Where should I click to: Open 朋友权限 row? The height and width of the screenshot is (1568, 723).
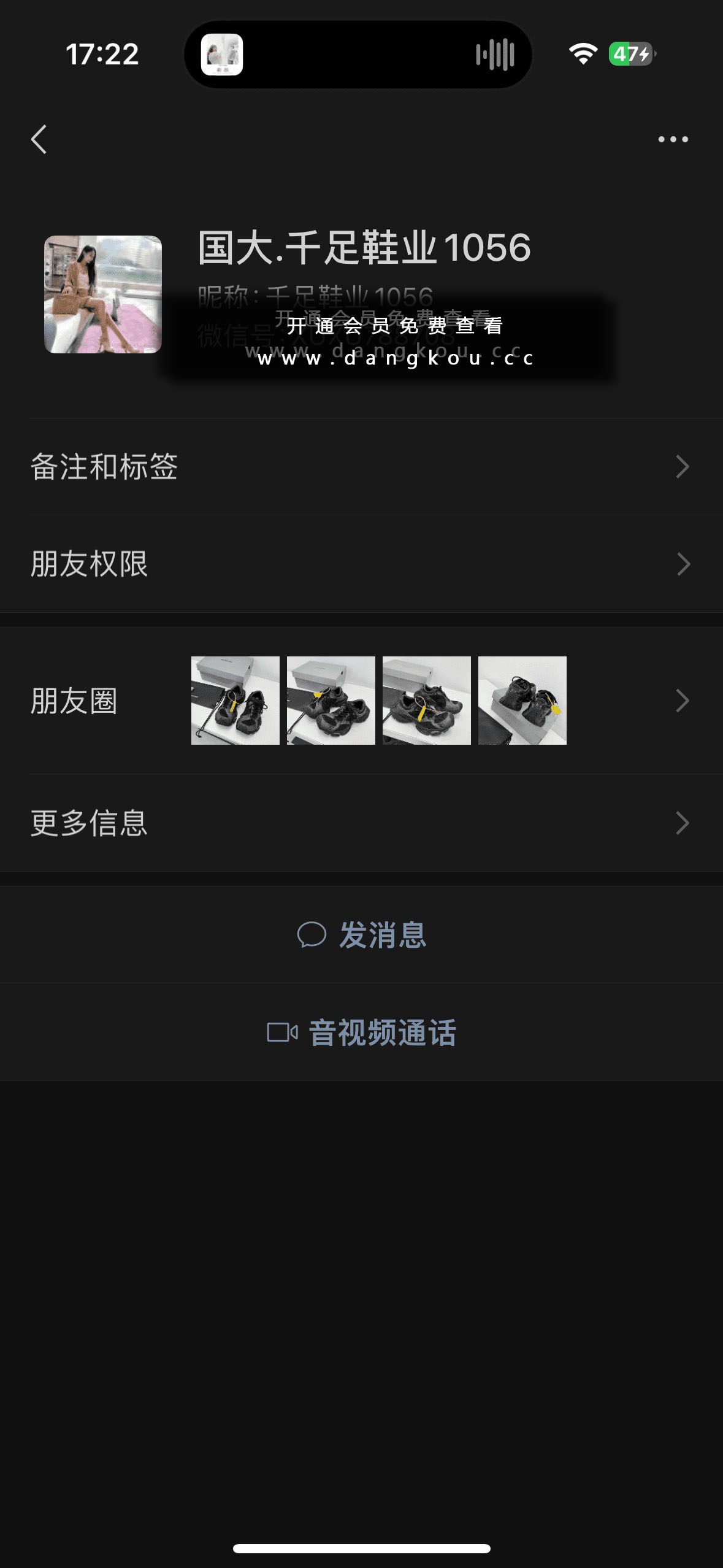pyautogui.click(x=361, y=564)
